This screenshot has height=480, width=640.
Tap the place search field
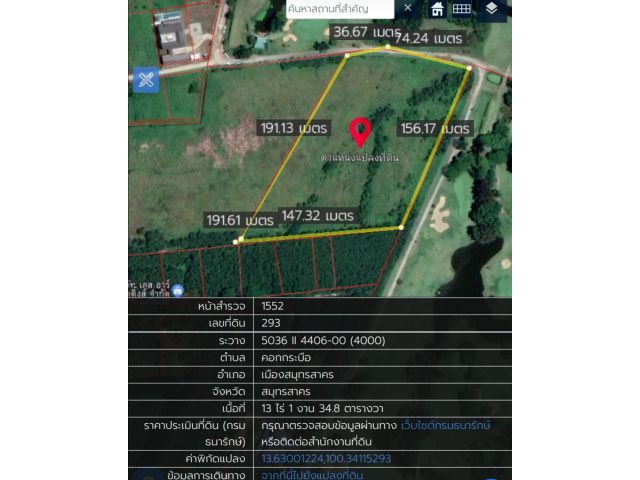coord(340,9)
